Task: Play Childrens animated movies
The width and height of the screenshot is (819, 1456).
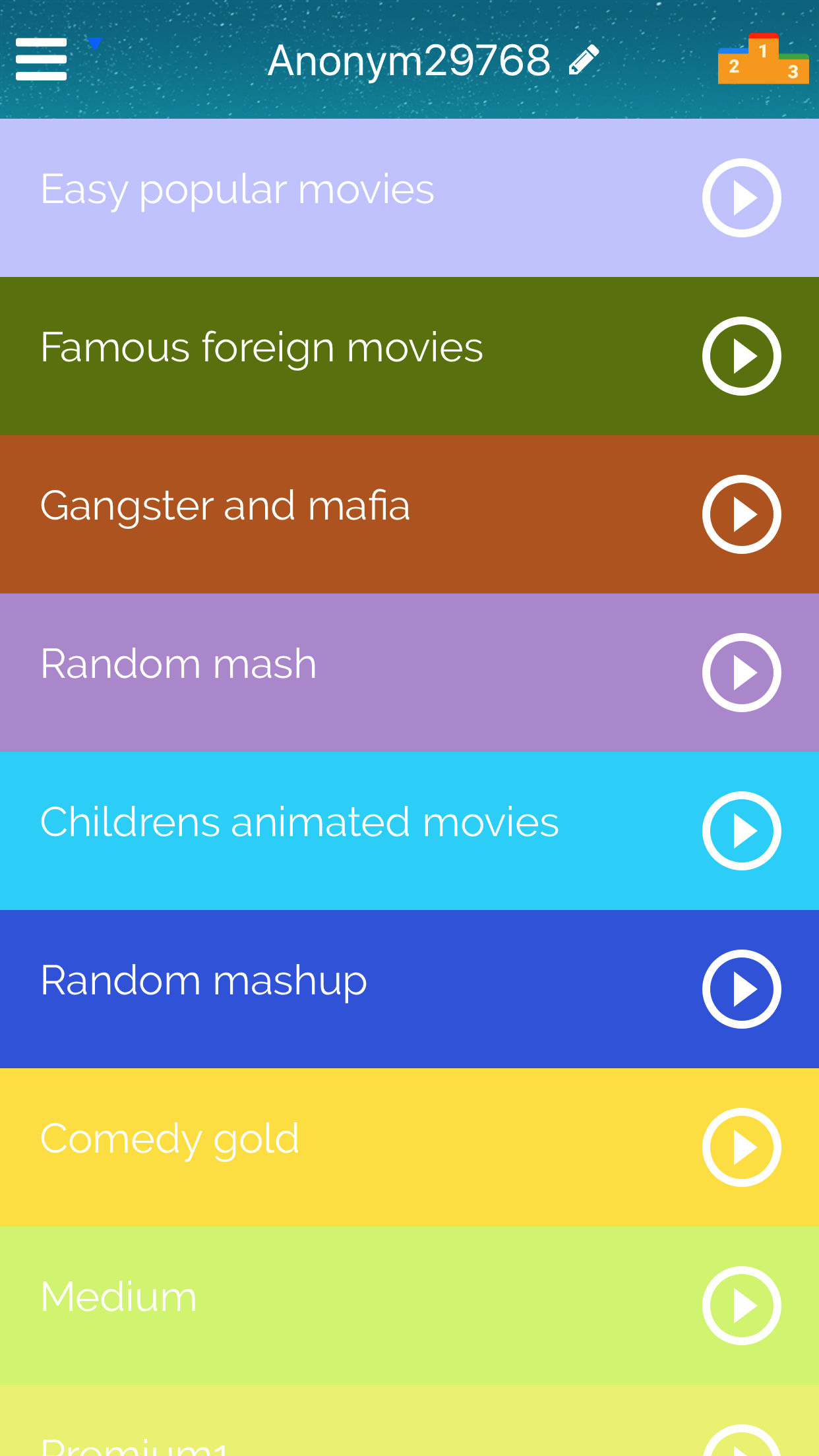Action: (741, 831)
